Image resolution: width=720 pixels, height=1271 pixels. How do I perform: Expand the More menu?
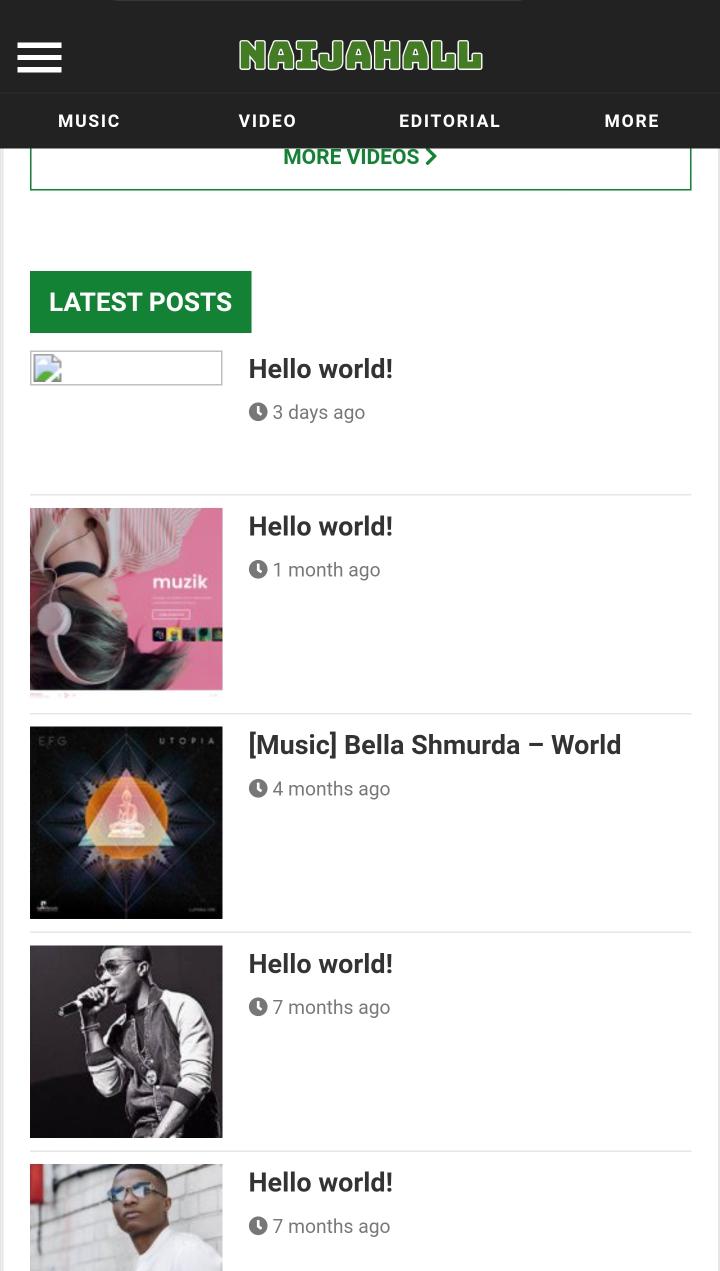point(631,121)
